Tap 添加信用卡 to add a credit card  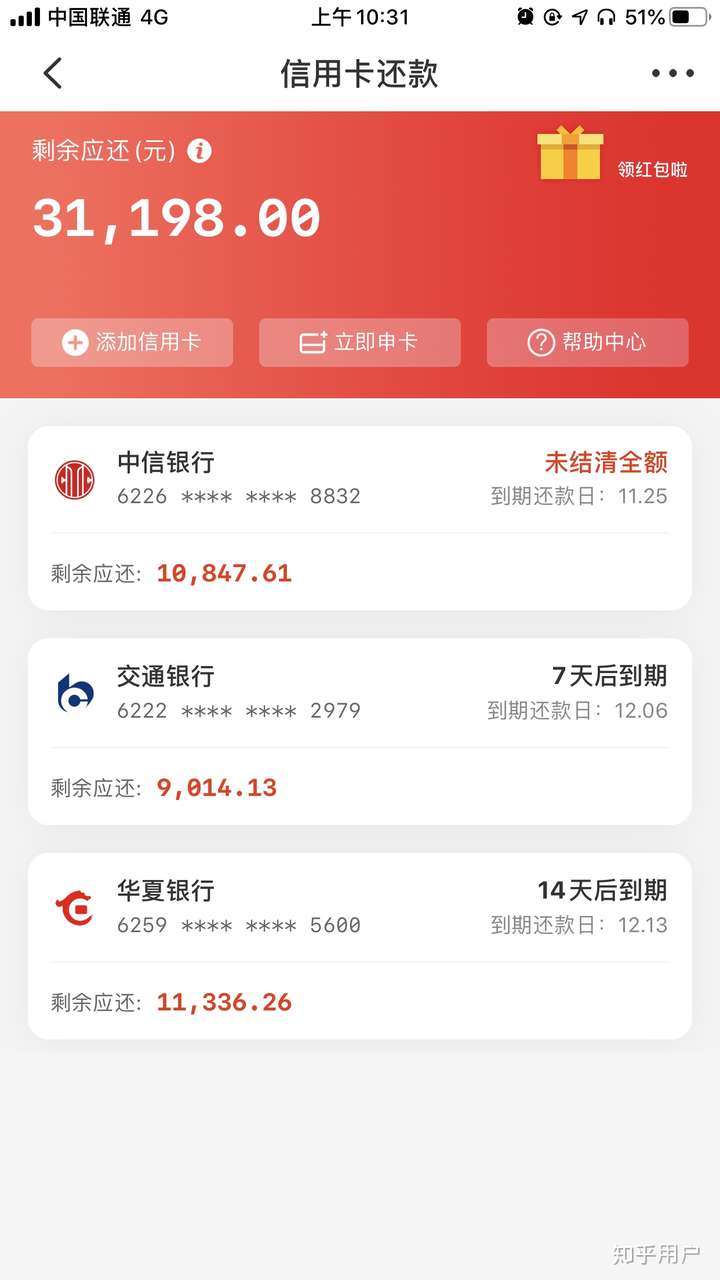(132, 343)
